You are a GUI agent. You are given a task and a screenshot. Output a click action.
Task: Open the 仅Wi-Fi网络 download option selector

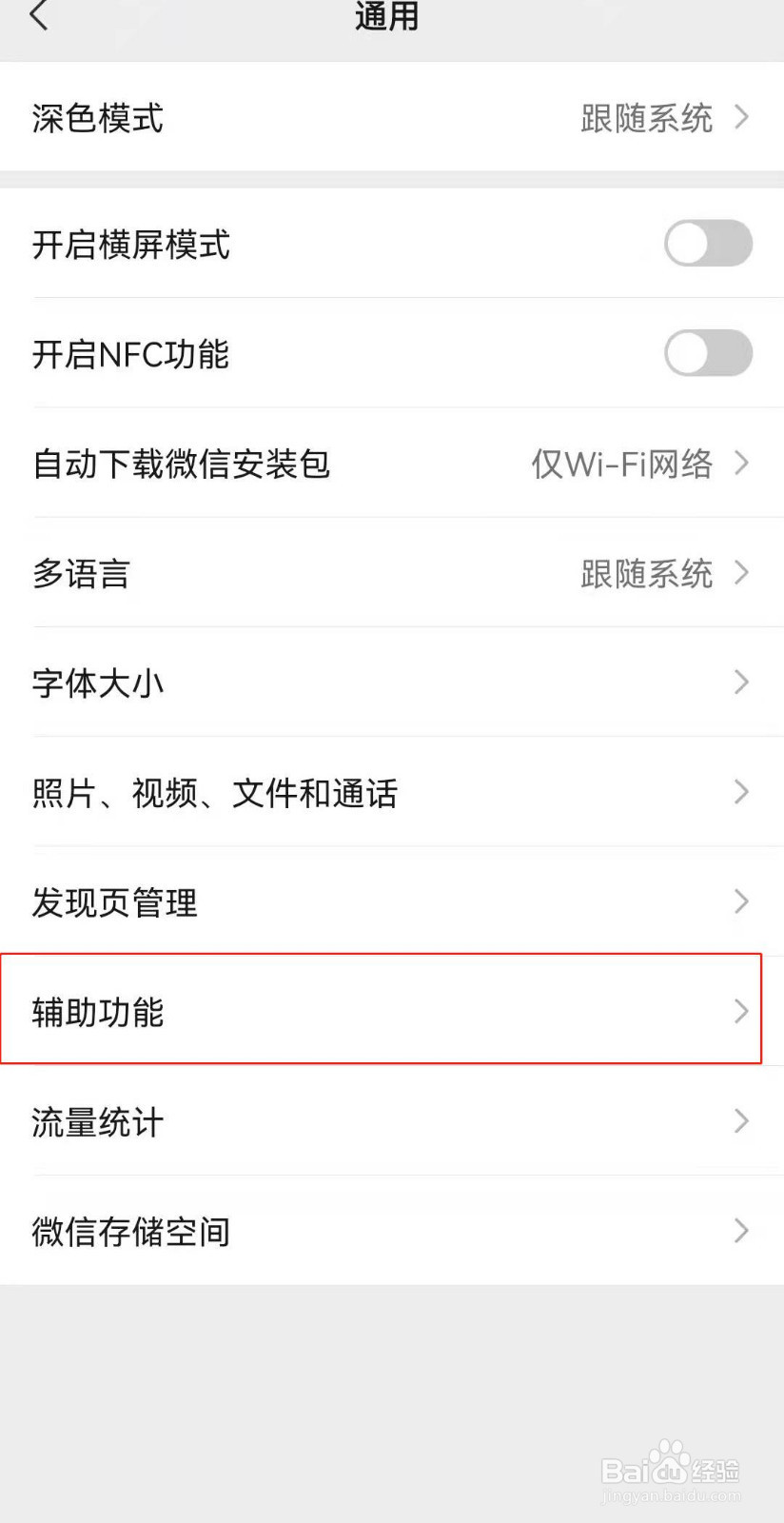click(x=623, y=465)
